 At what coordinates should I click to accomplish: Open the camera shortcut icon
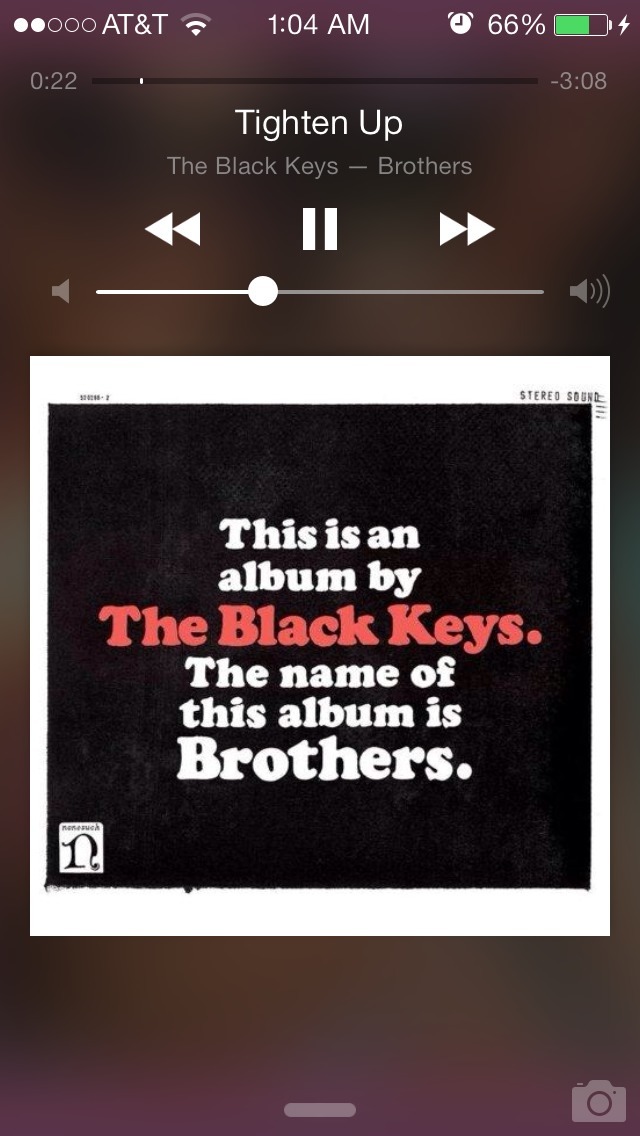[x=598, y=1100]
